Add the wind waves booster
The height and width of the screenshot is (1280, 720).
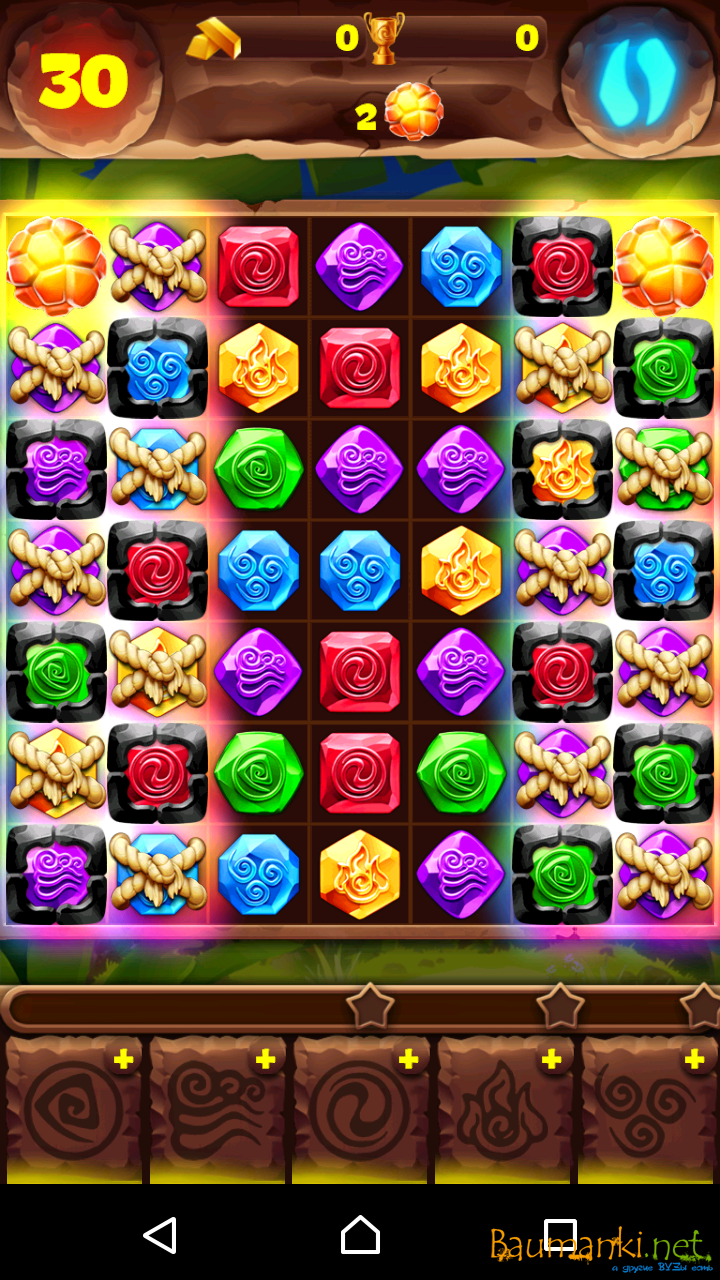pyautogui.click(x=265, y=1060)
